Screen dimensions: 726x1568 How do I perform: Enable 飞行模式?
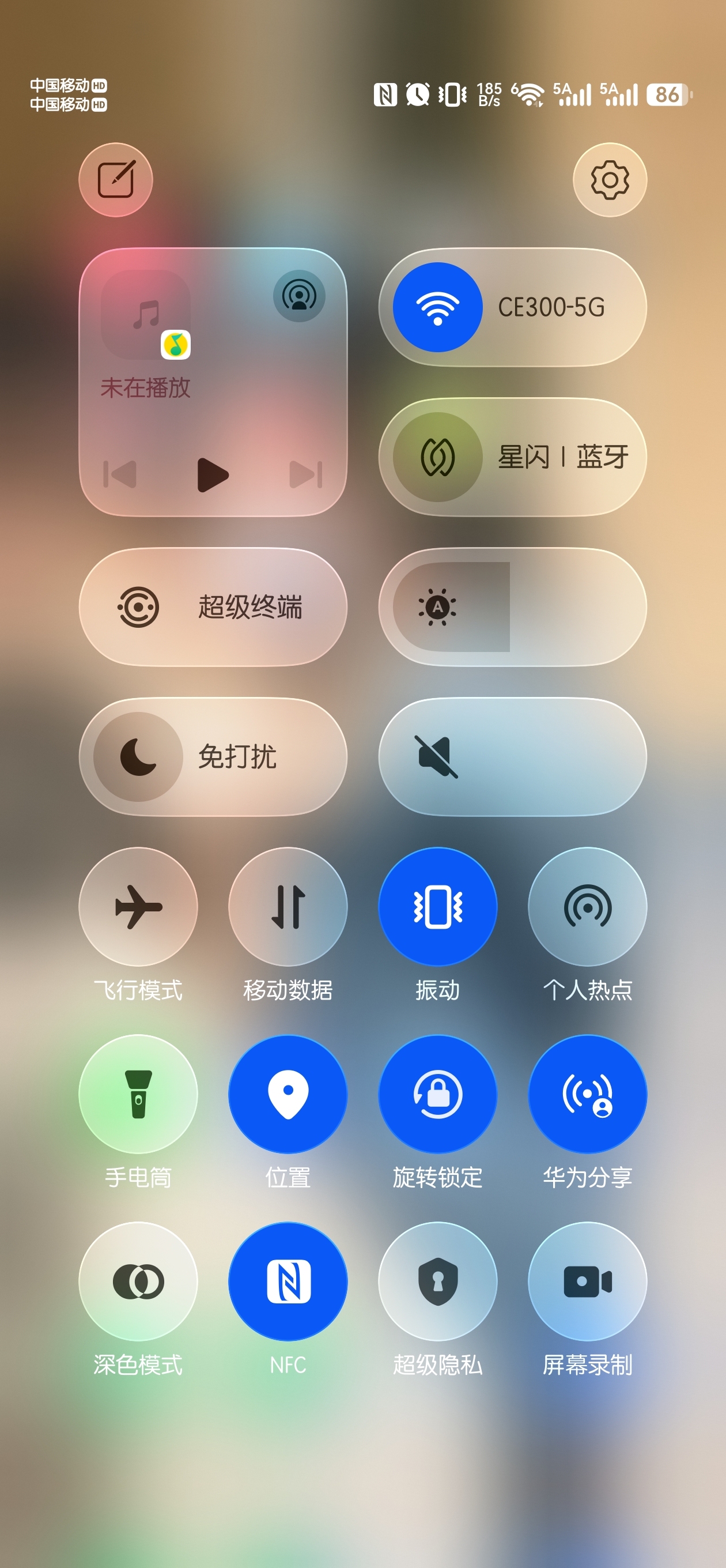138,906
